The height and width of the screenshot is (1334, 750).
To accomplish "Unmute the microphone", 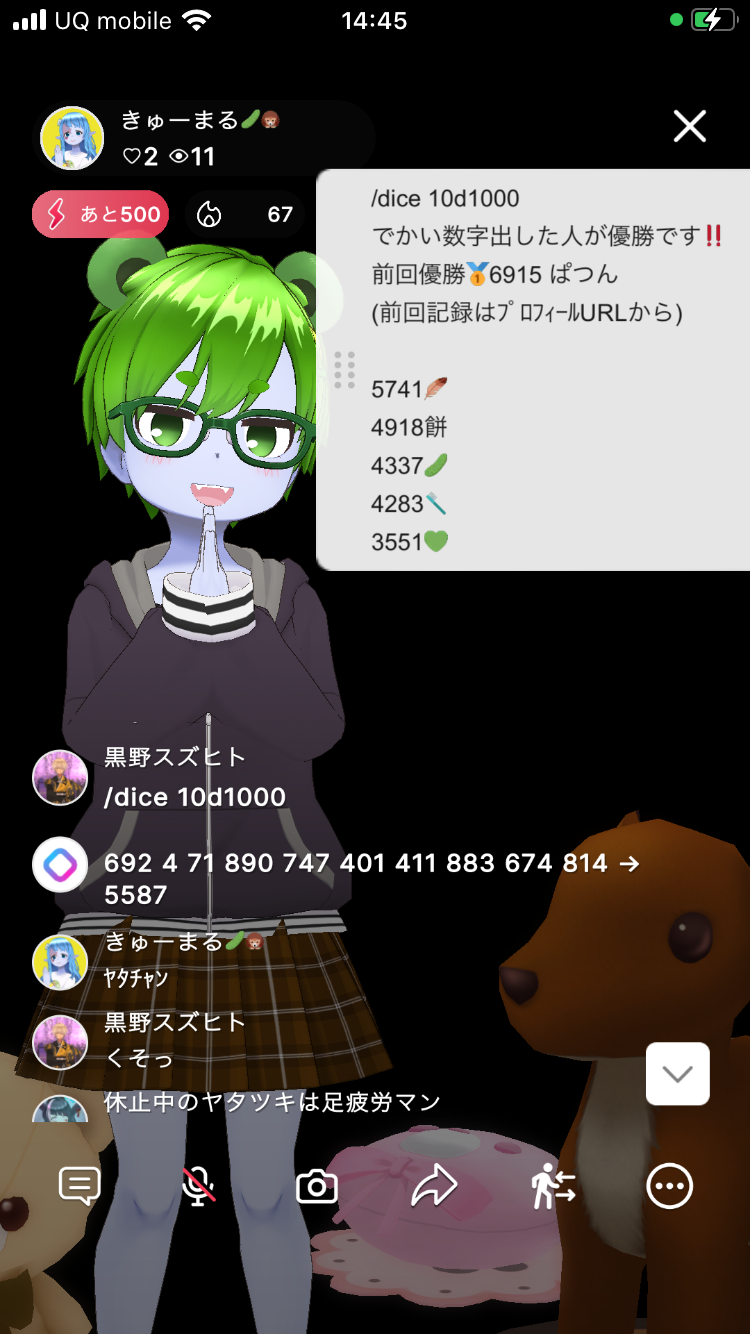I will [x=198, y=1187].
